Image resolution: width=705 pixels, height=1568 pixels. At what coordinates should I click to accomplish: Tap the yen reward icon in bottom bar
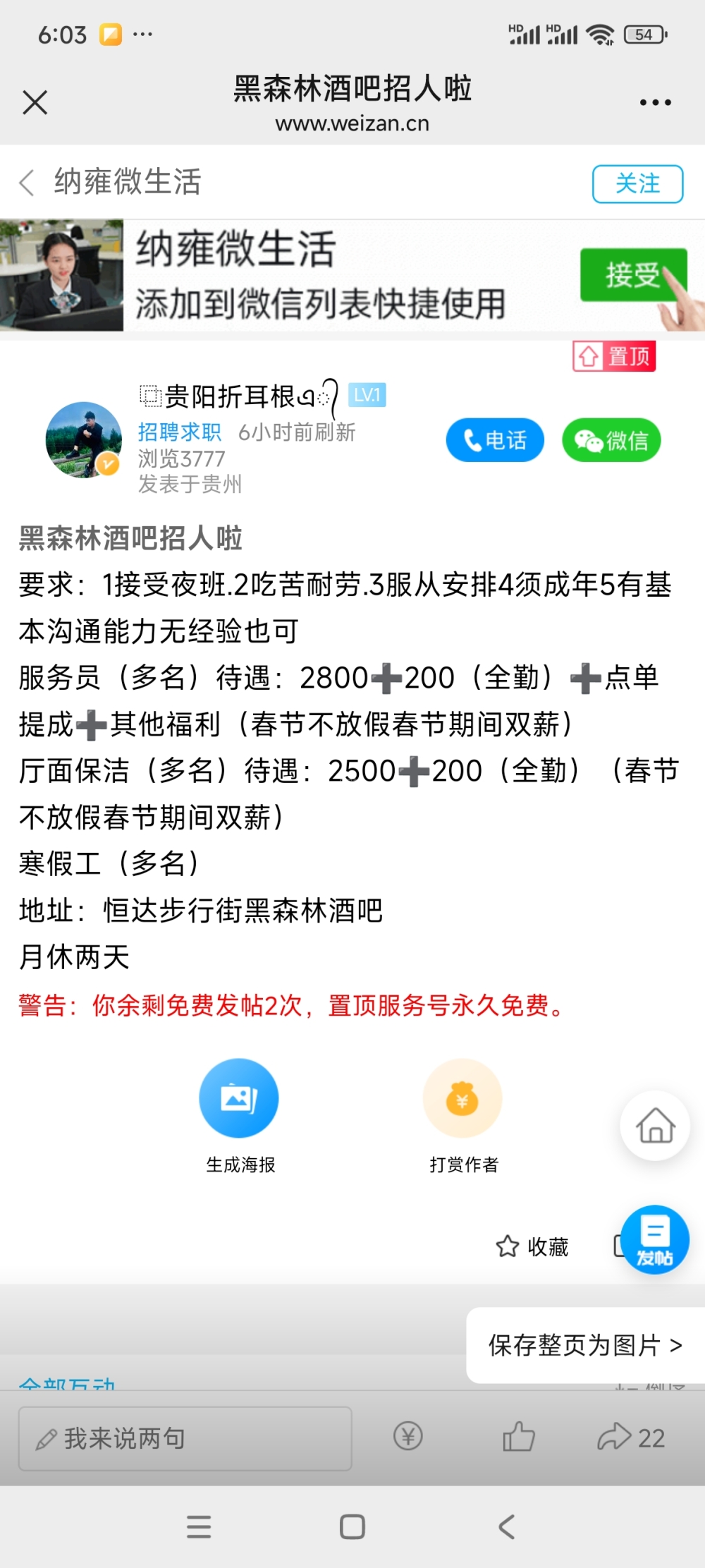pyautogui.click(x=407, y=1436)
